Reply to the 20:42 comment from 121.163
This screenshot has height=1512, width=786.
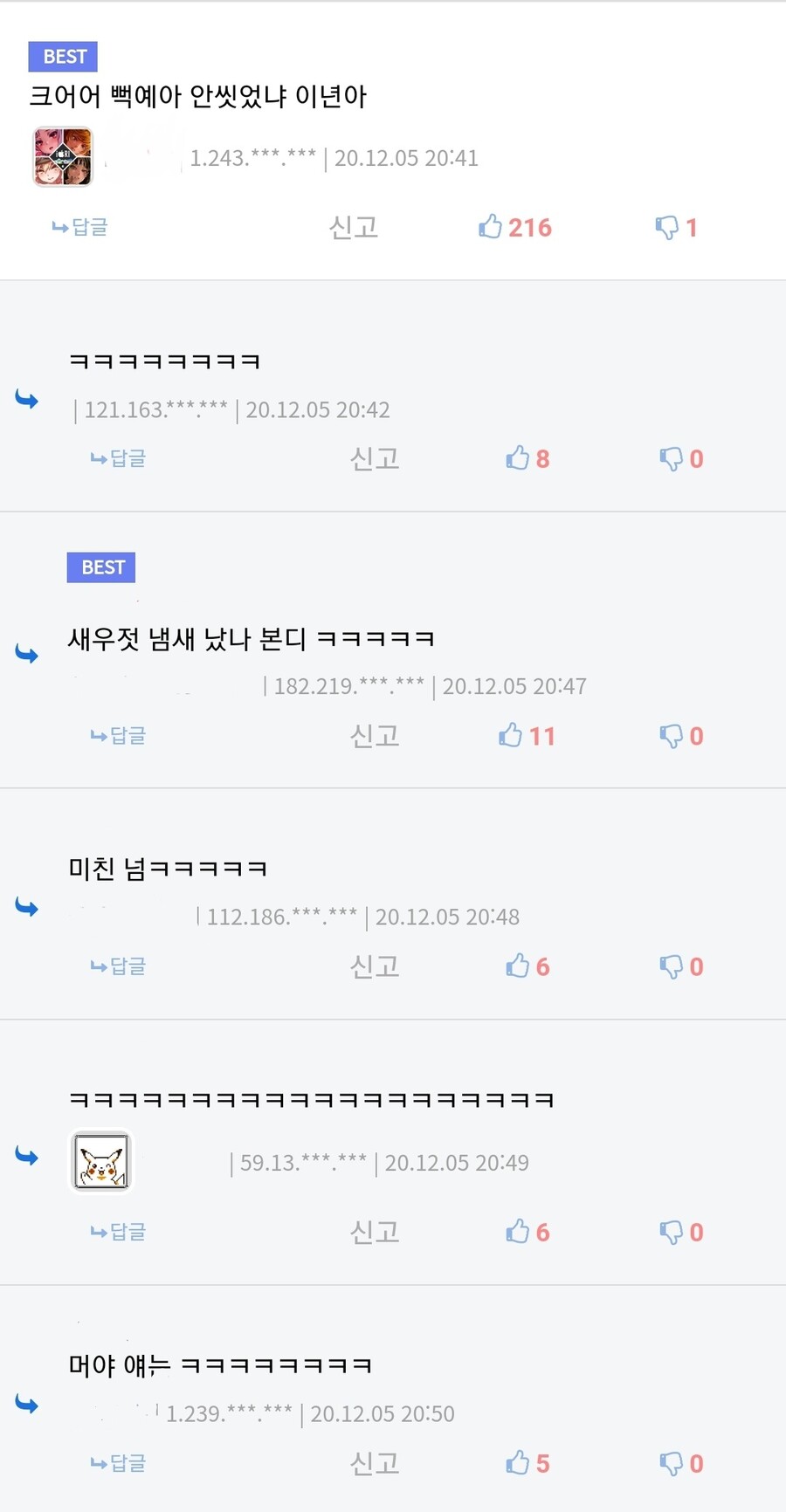(119, 459)
